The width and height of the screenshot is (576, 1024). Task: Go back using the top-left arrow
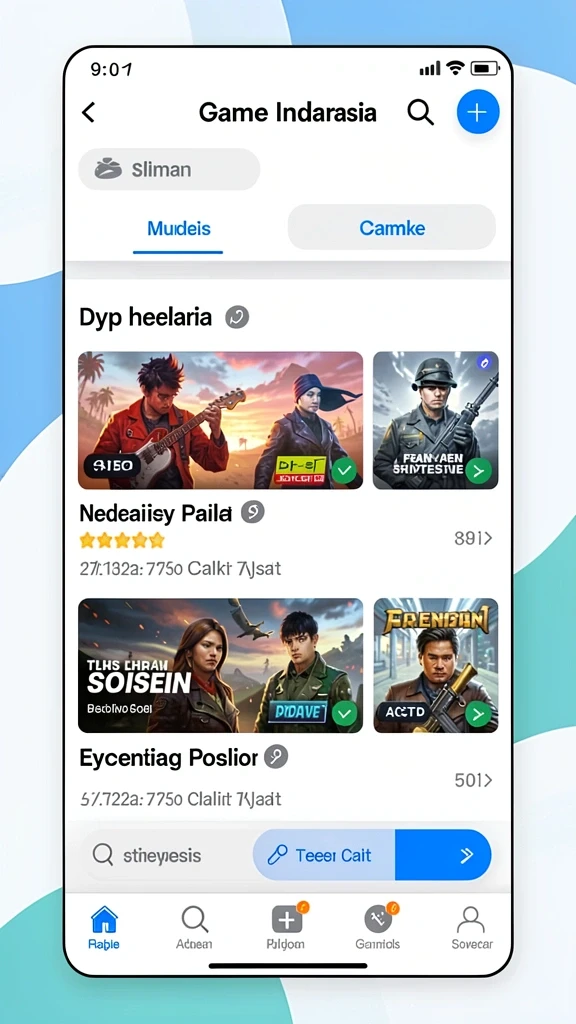[88, 112]
